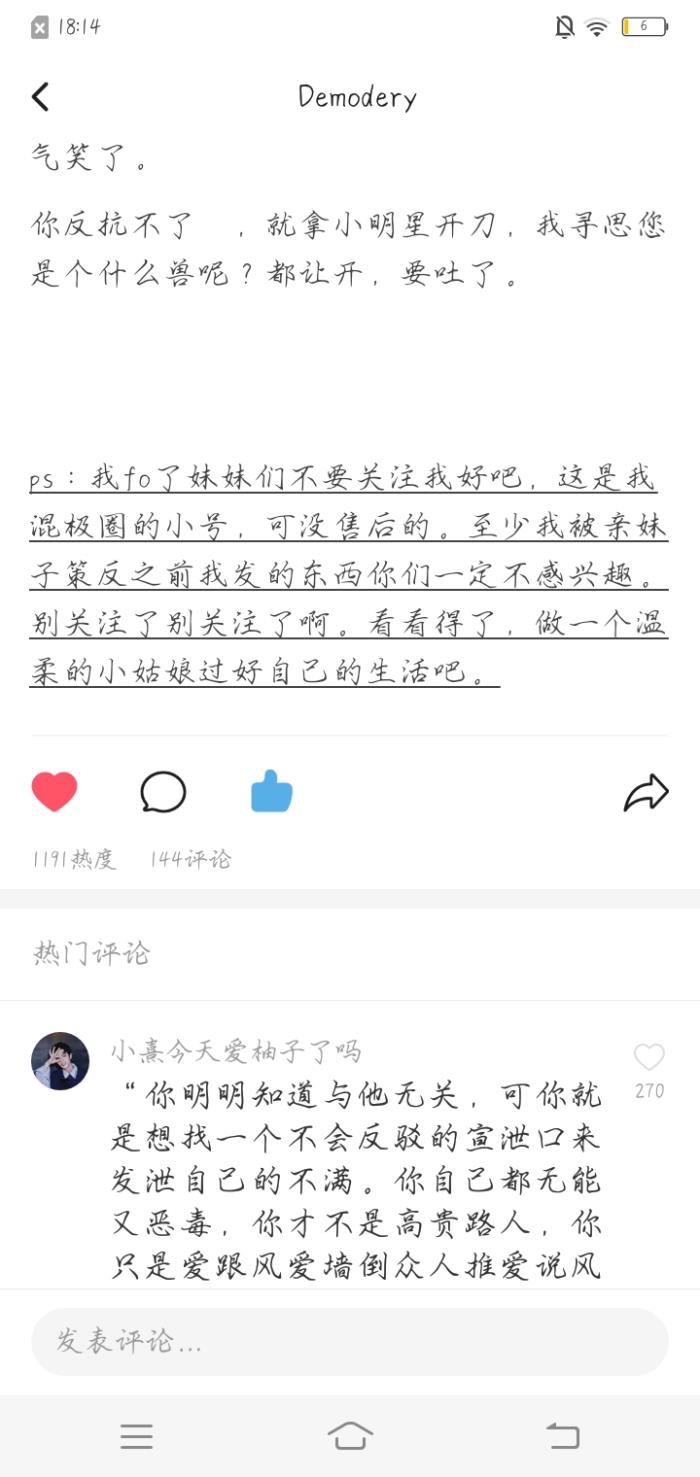Image resolution: width=700 pixels, height=1477 pixels.
Task: Go to the system home screen
Action: 350,1437
